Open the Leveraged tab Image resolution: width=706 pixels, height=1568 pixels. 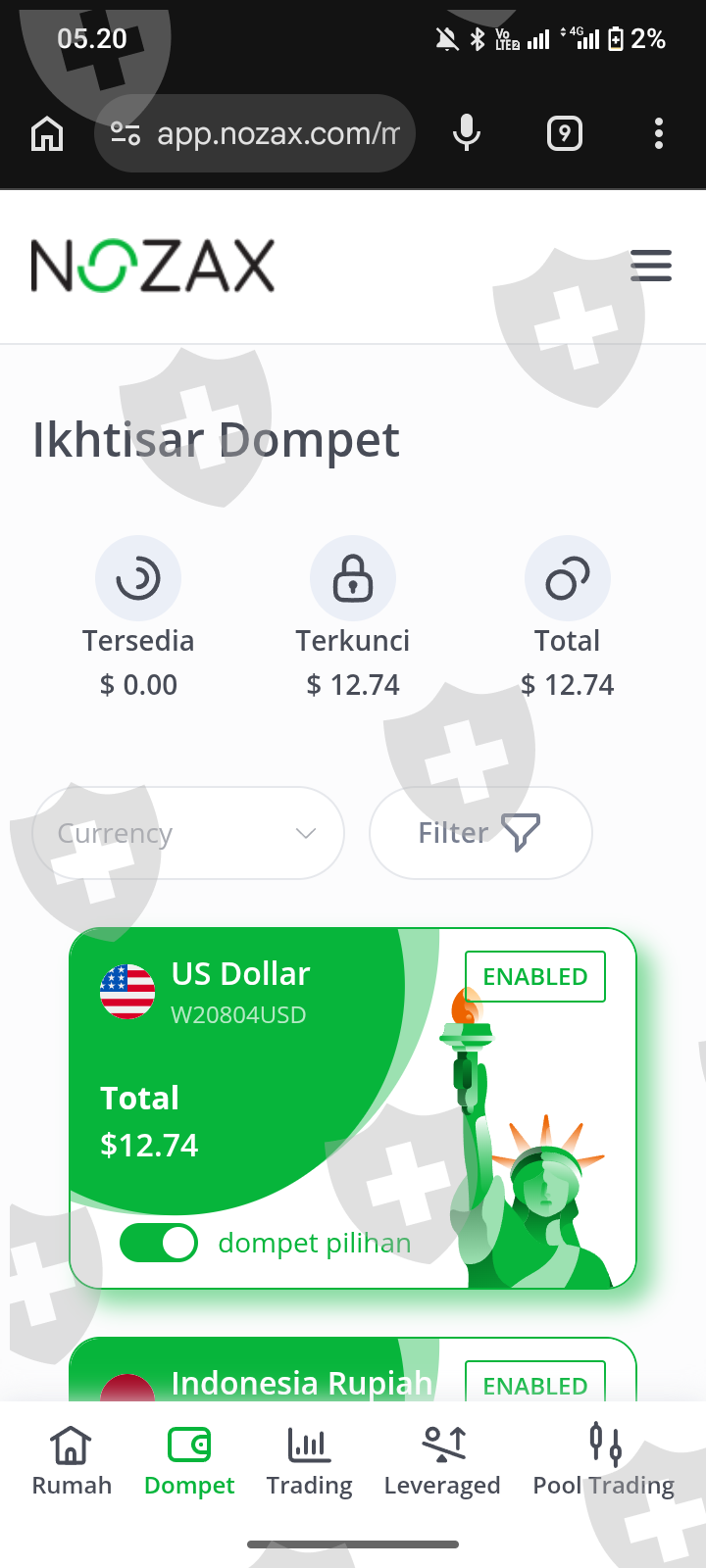[x=442, y=1461]
